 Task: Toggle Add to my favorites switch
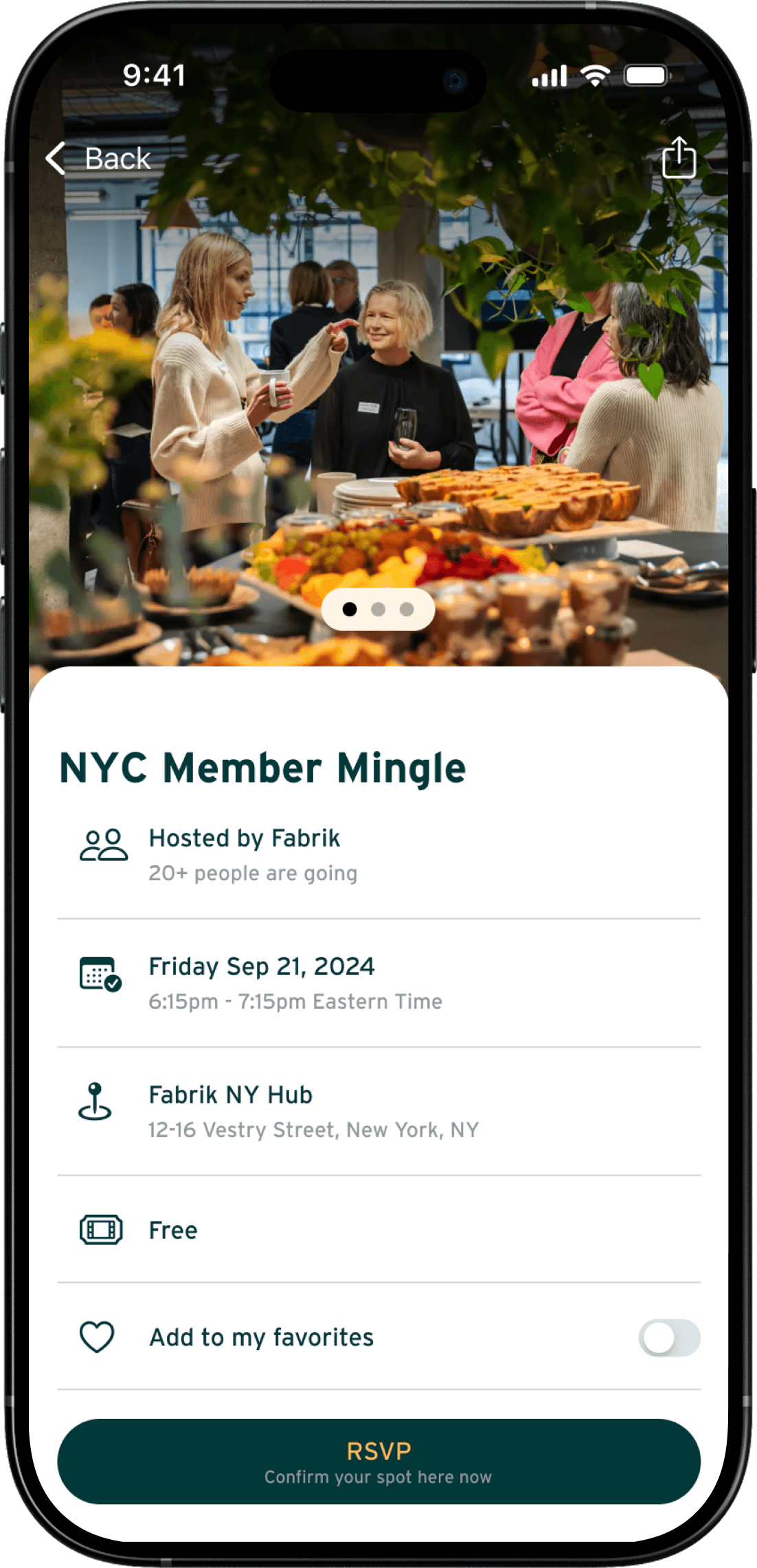tap(668, 1338)
